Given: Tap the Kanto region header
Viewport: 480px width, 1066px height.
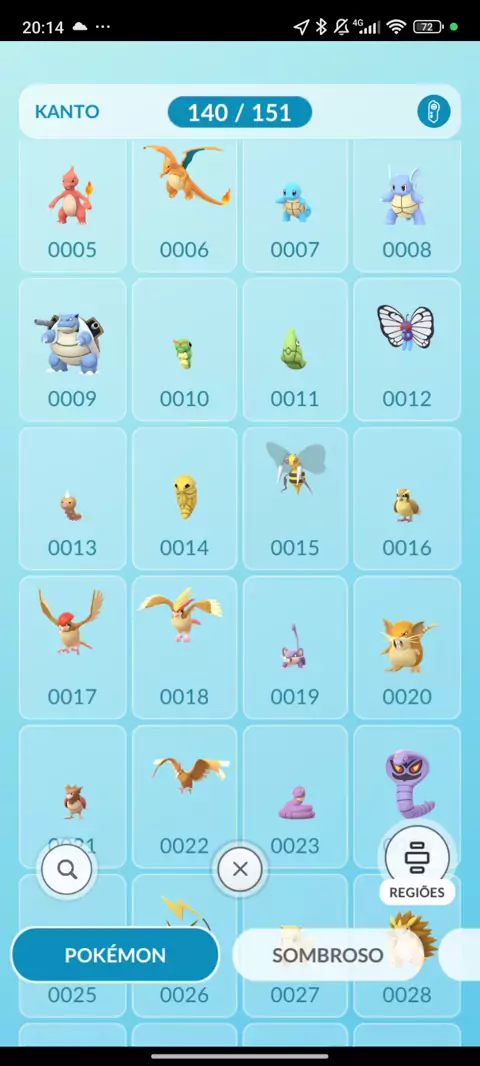Looking at the screenshot, I should point(67,111).
